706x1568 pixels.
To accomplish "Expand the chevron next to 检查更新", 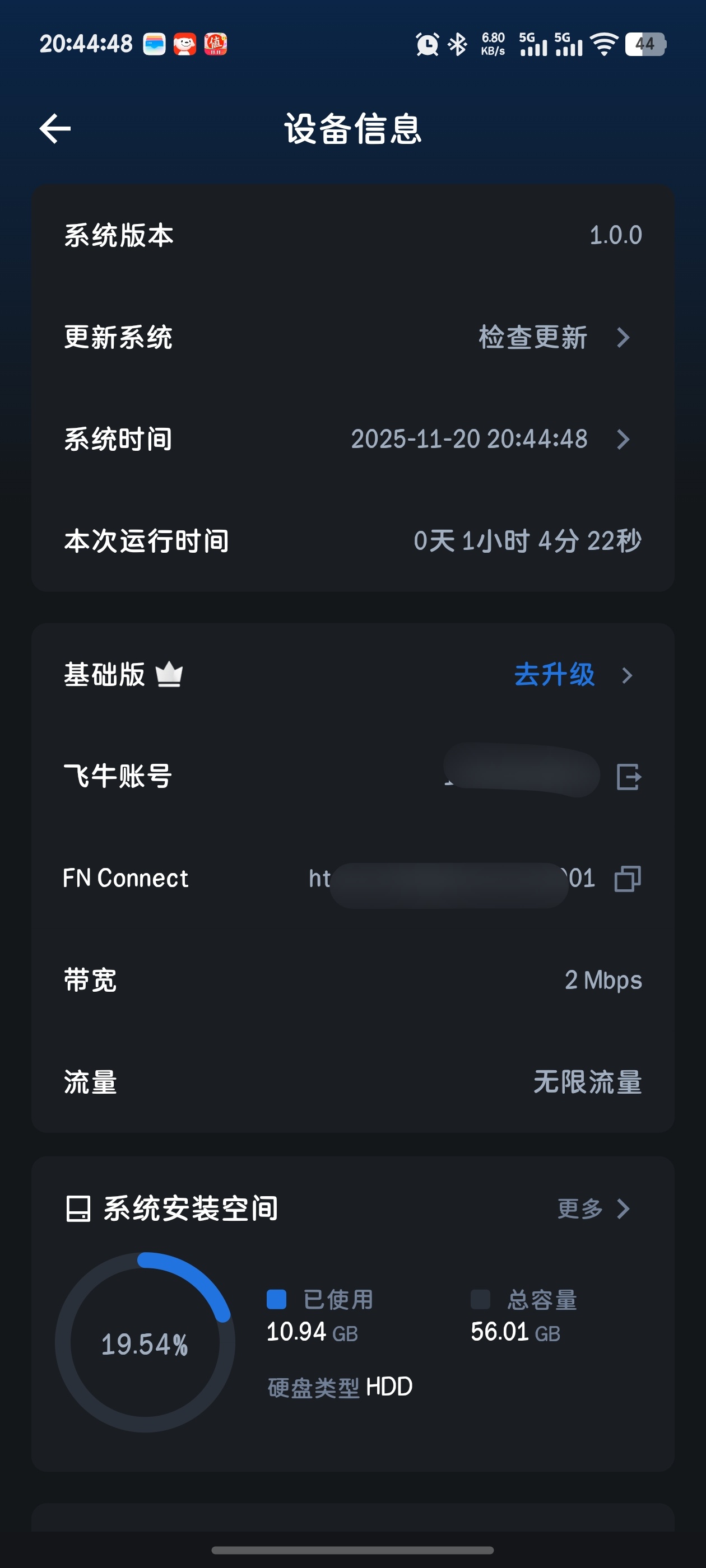I will tap(624, 339).
